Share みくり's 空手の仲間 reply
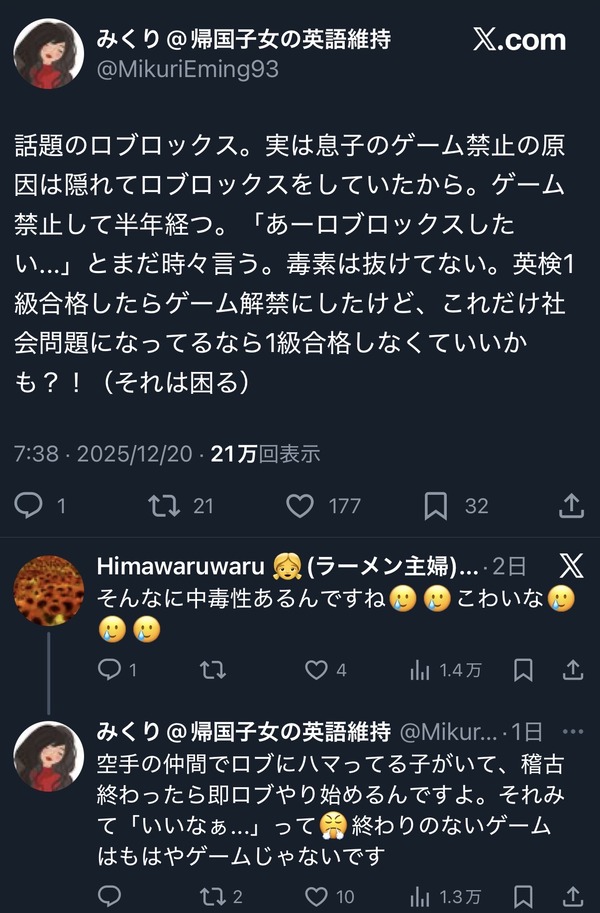The height and width of the screenshot is (913, 600). point(573,897)
